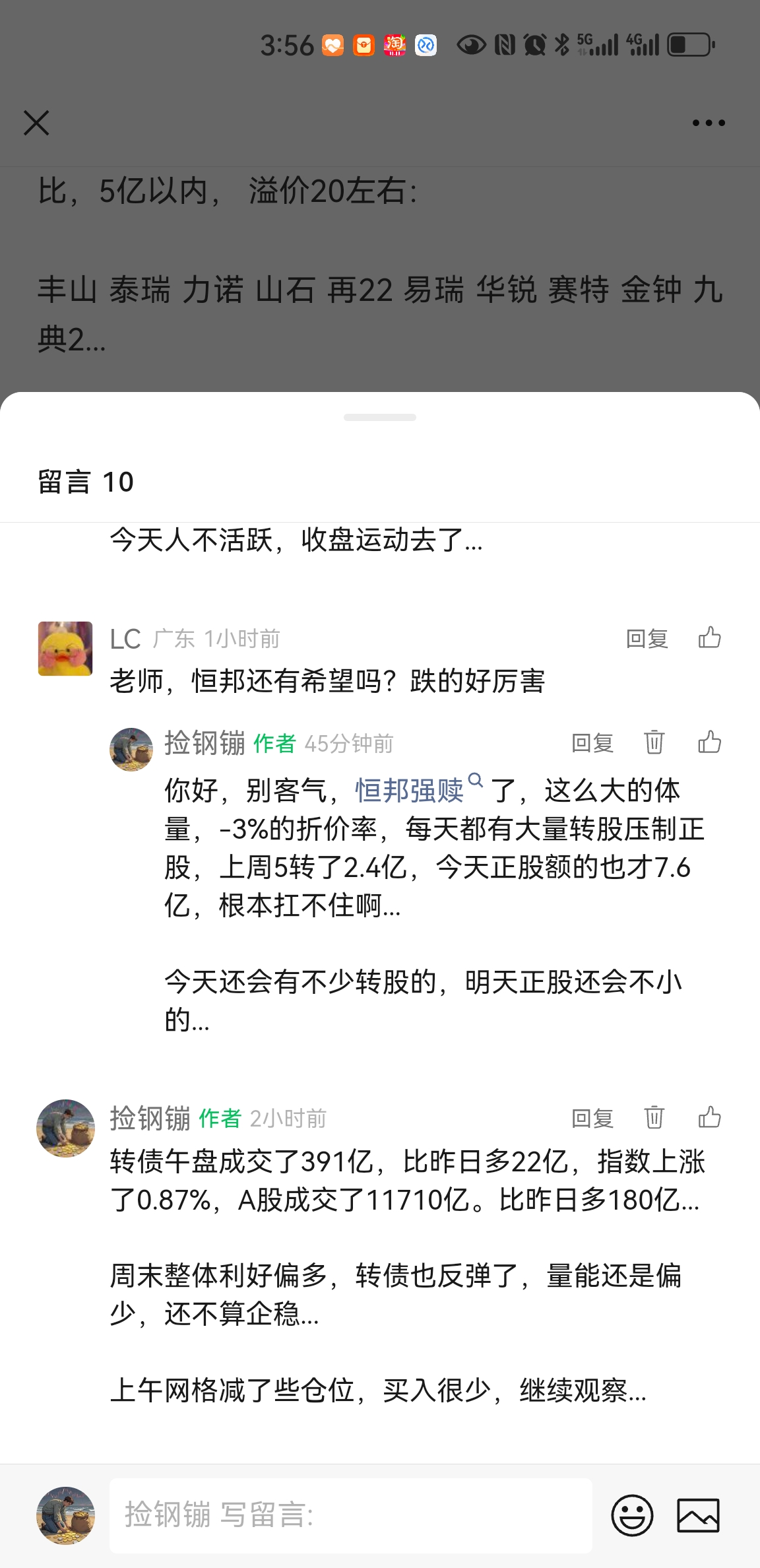Delete the 2小时前 author comment
The width and height of the screenshot is (760, 1568).
pos(654,1117)
